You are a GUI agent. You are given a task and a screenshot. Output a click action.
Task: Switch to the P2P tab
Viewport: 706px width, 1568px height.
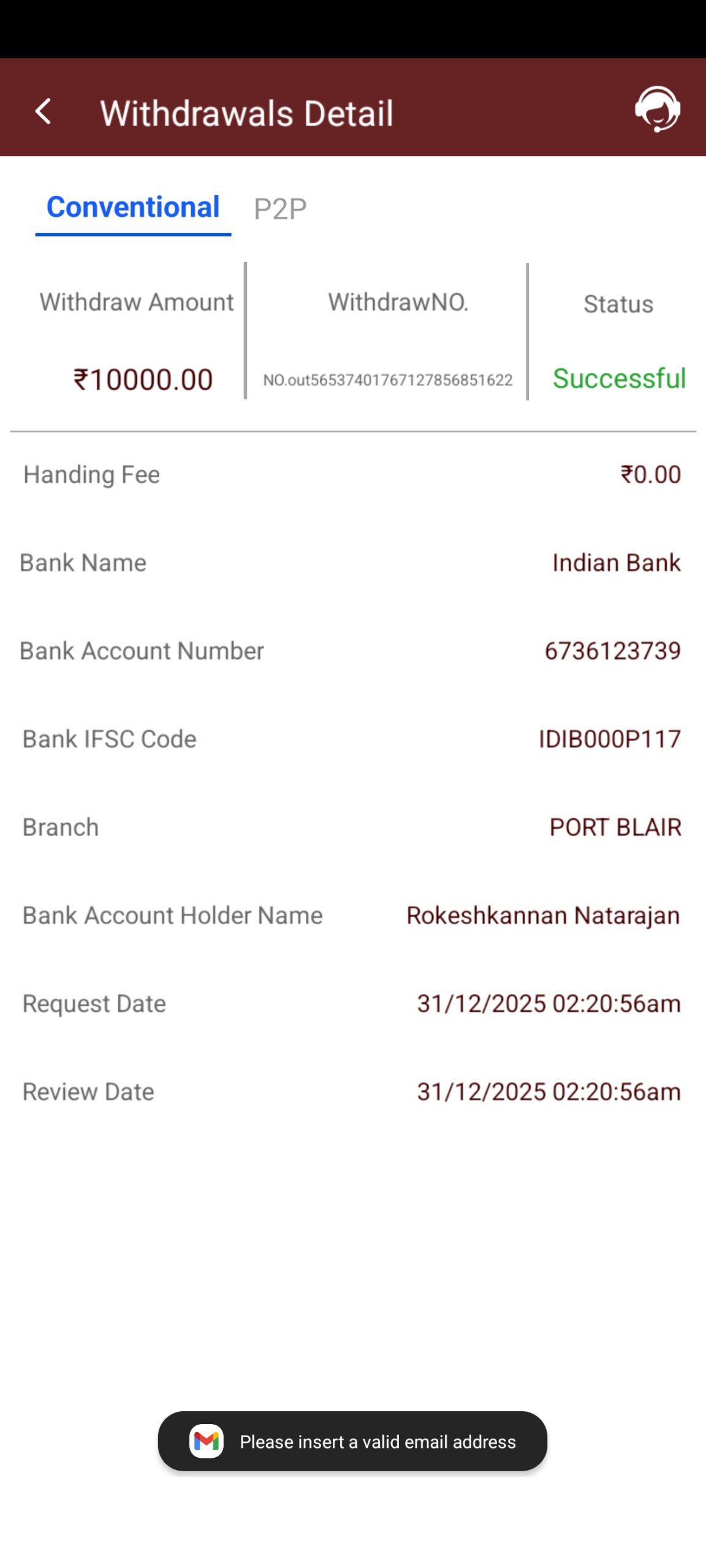tap(280, 209)
